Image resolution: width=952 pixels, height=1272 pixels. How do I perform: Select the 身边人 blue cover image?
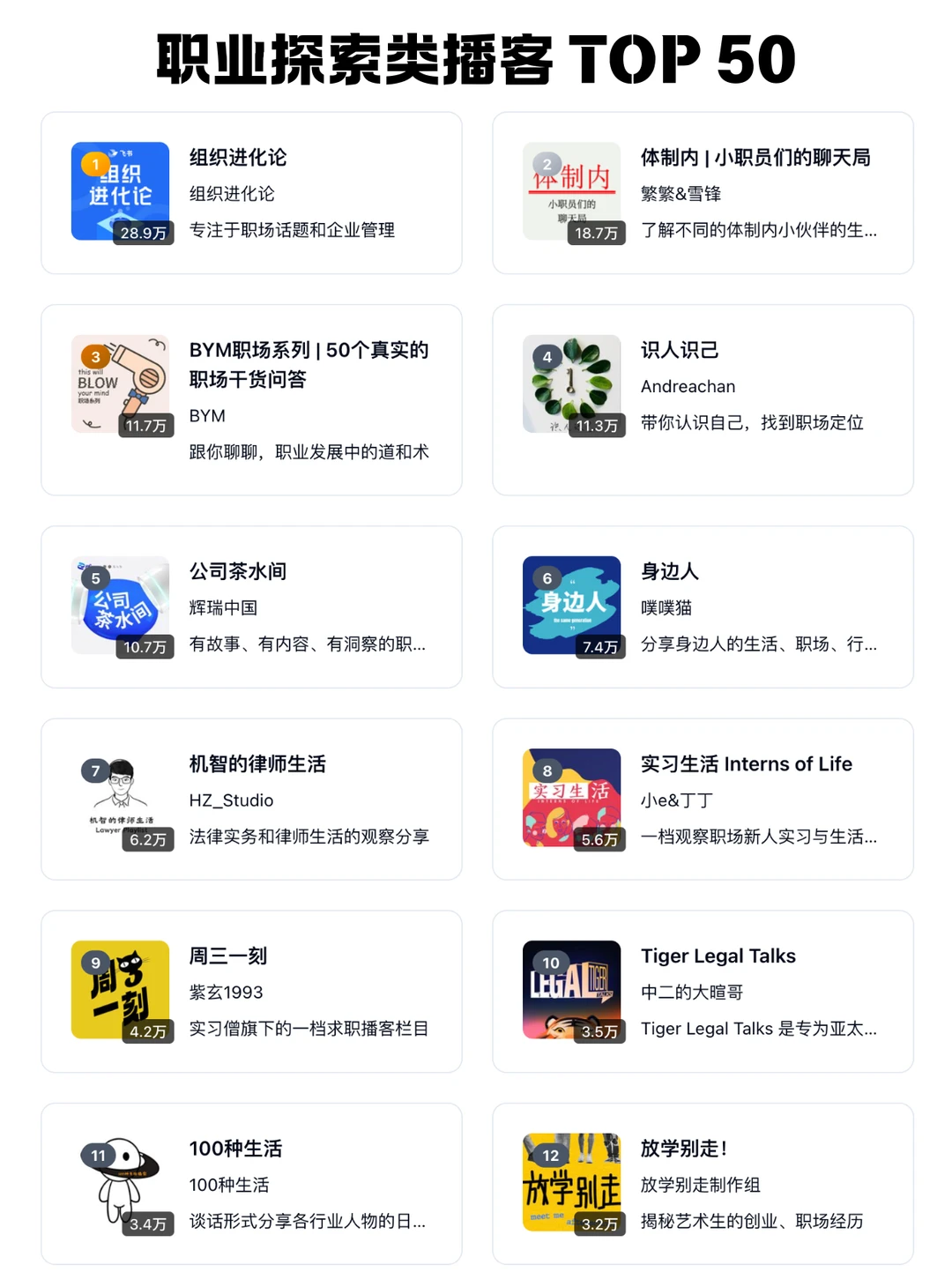click(x=571, y=605)
